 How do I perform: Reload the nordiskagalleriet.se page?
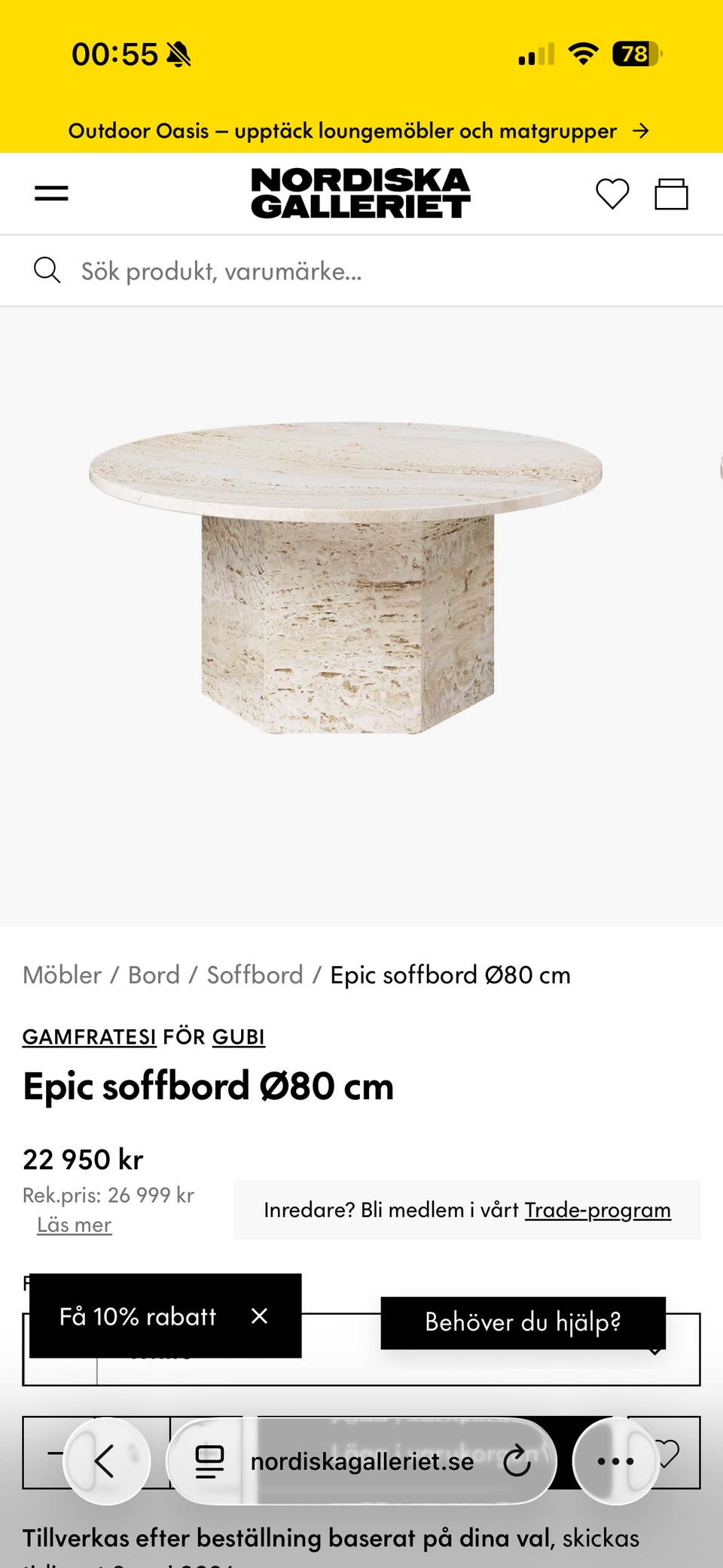(517, 1461)
